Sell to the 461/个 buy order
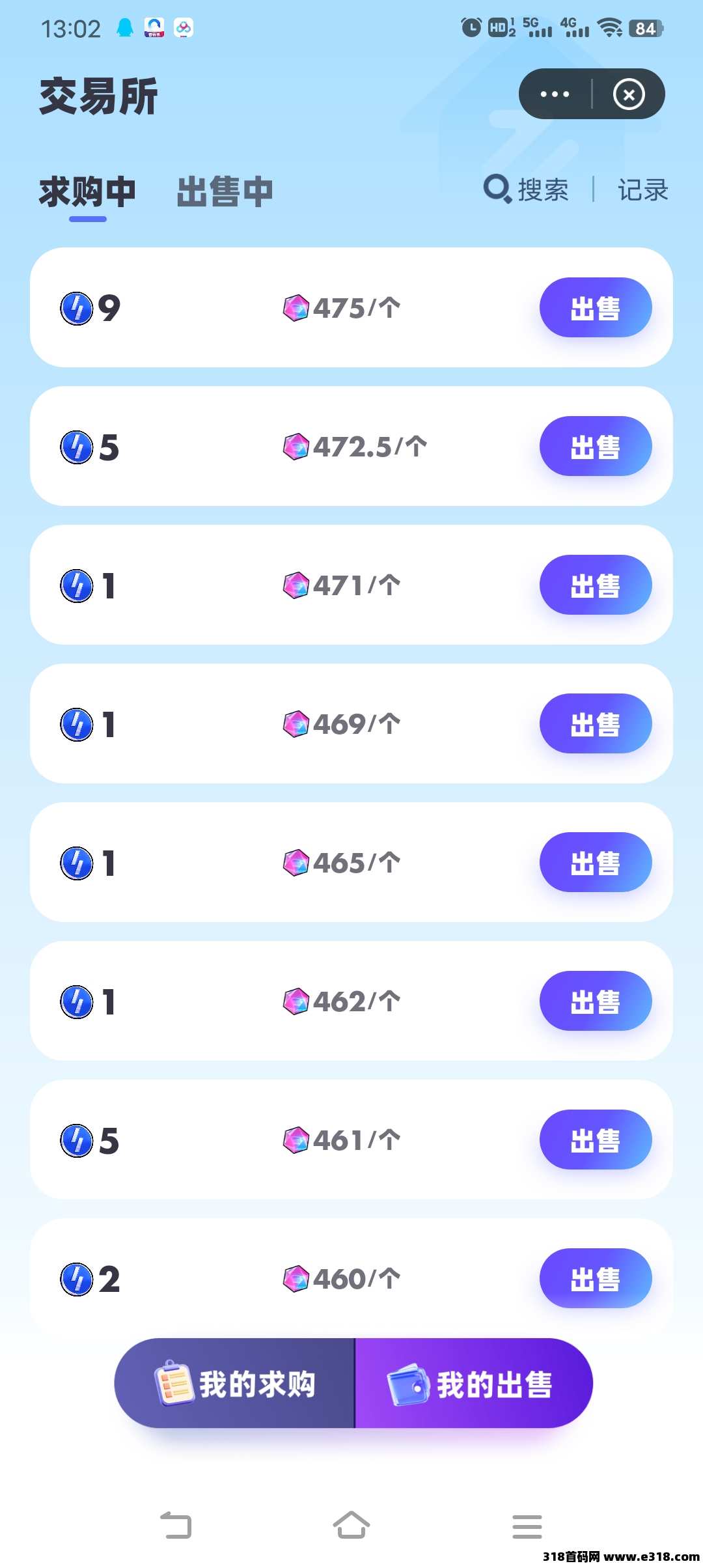This screenshot has width=703, height=1568. tap(596, 1140)
